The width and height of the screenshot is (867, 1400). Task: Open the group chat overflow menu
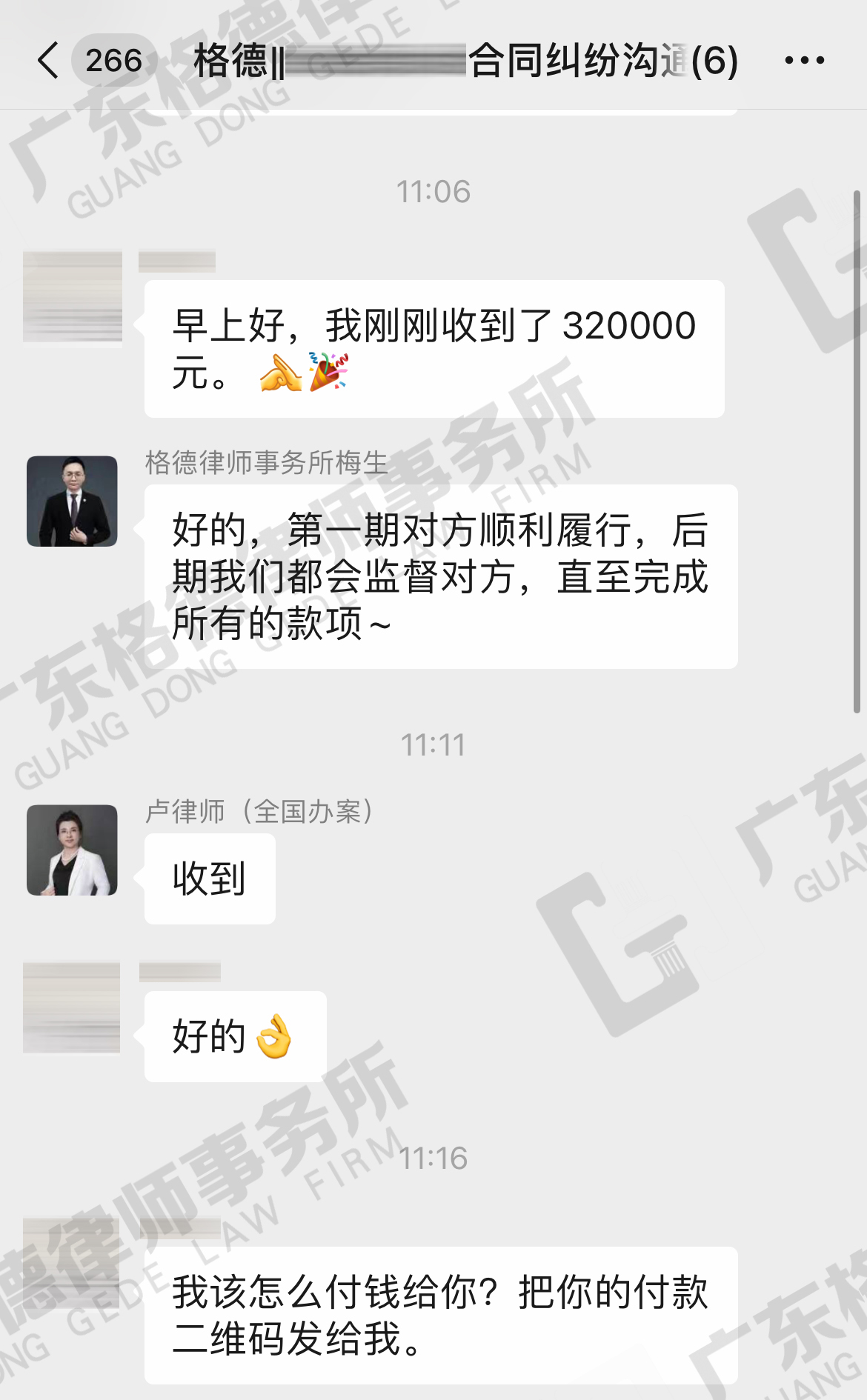804,61
